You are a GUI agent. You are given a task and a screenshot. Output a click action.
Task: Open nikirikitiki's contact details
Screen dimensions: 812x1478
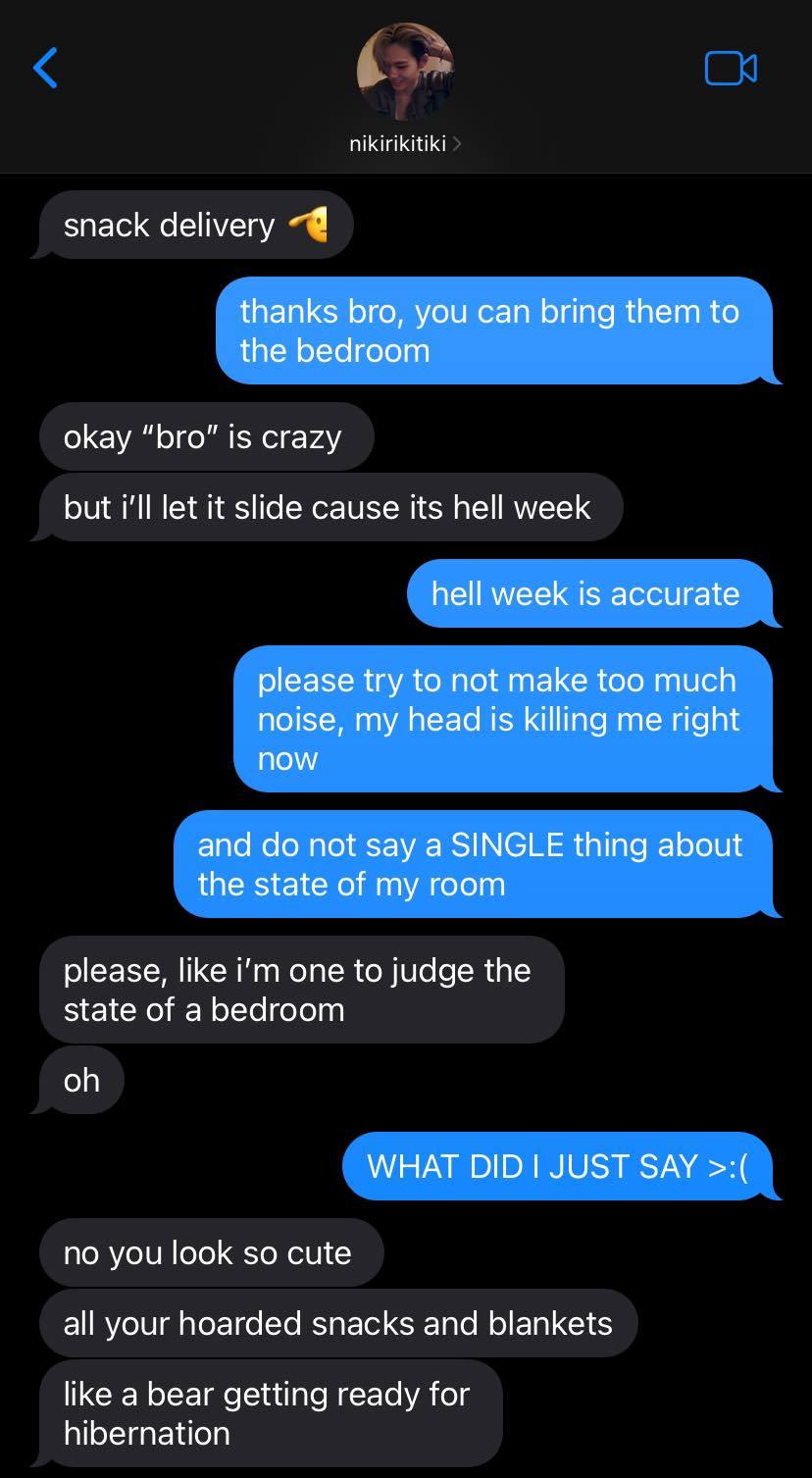coord(404,143)
